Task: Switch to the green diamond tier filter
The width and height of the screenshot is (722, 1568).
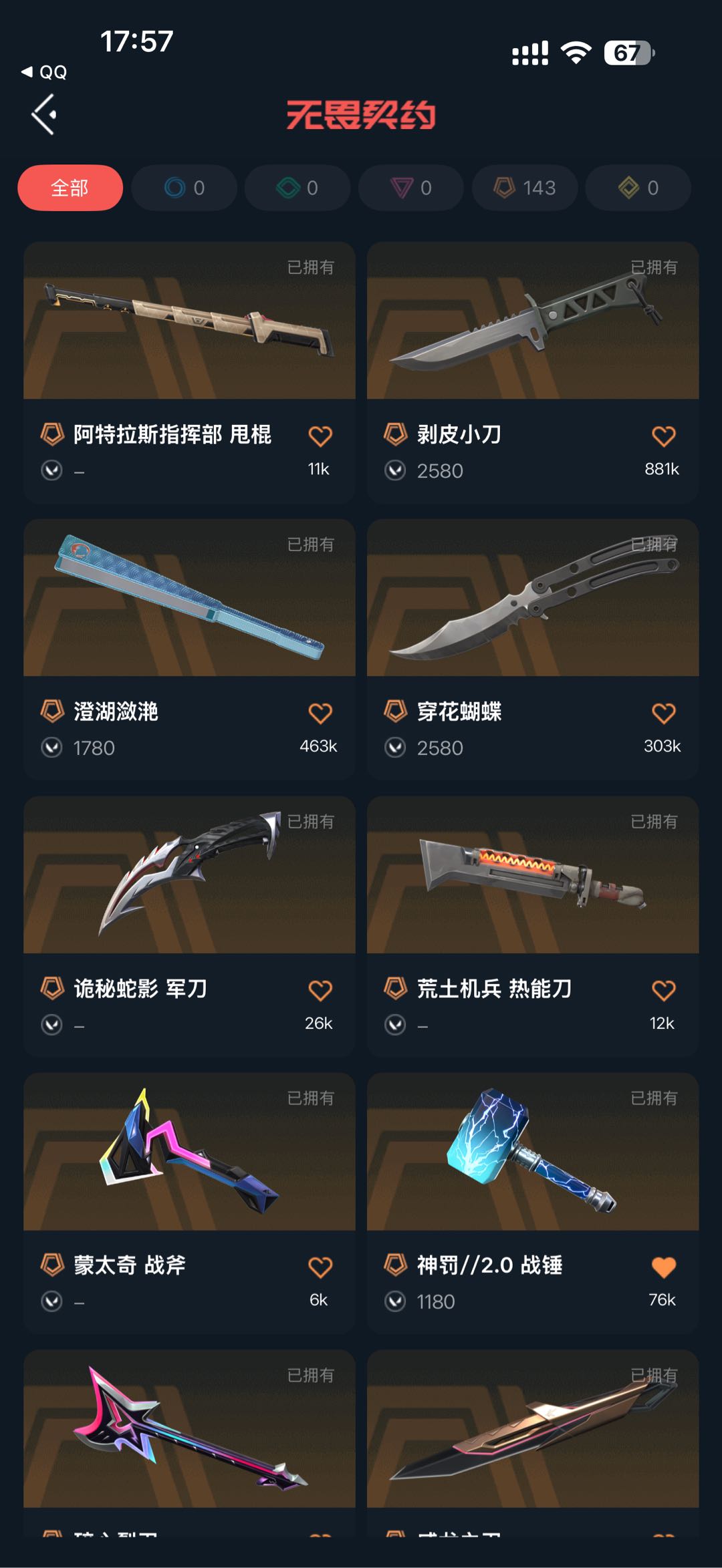Action: pyautogui.click(x=297, y=188)
